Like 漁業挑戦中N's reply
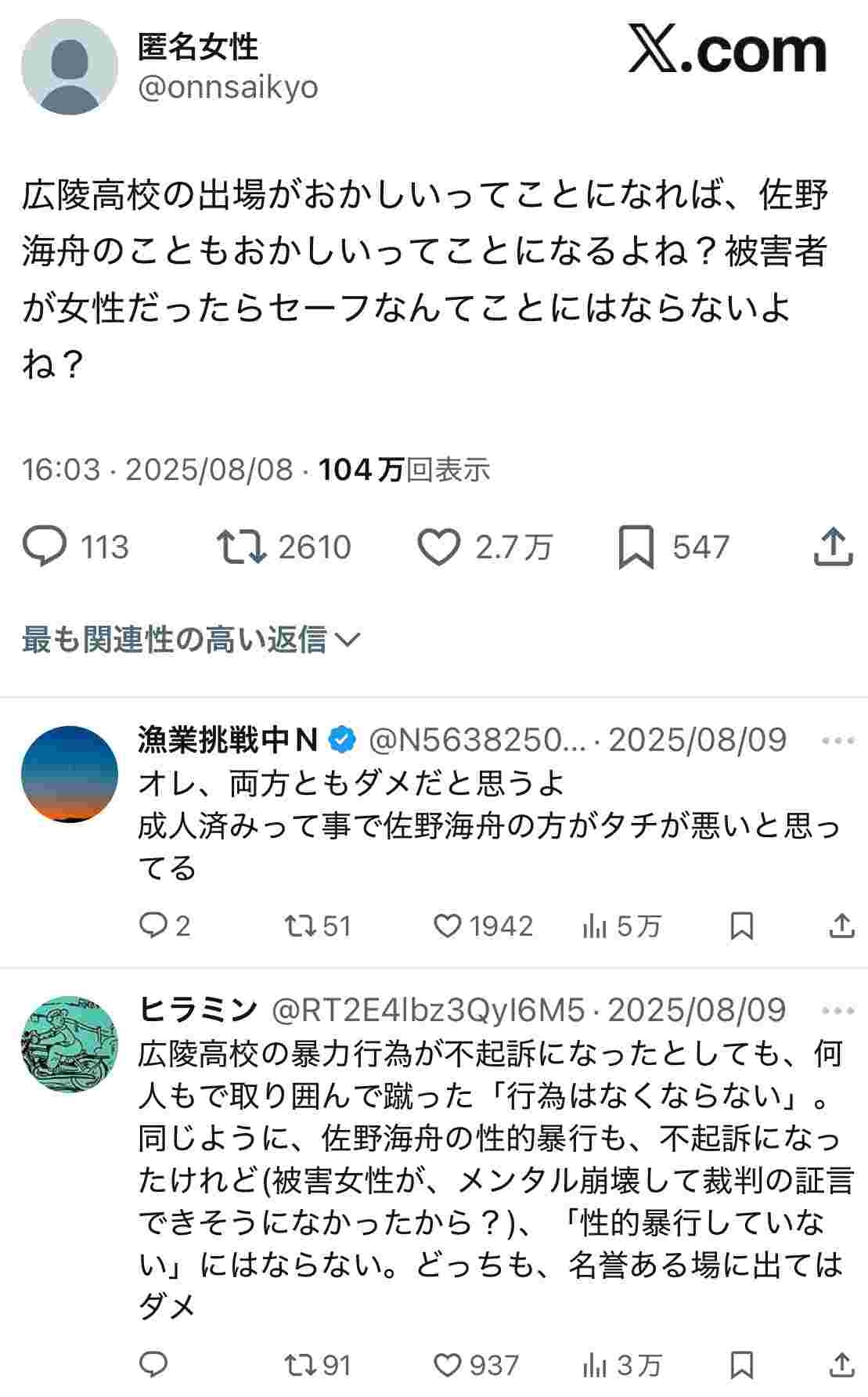 [448, 926]
